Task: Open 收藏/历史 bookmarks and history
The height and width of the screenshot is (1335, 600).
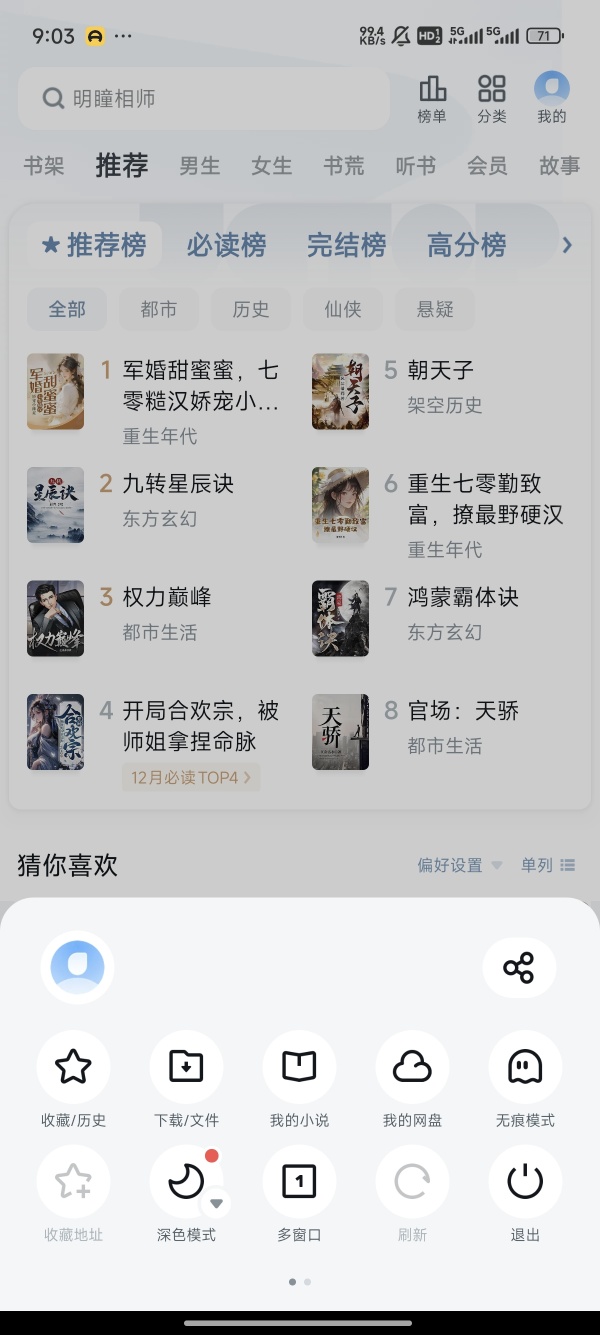Action: pyautogui.click(x=73, y=1068)
